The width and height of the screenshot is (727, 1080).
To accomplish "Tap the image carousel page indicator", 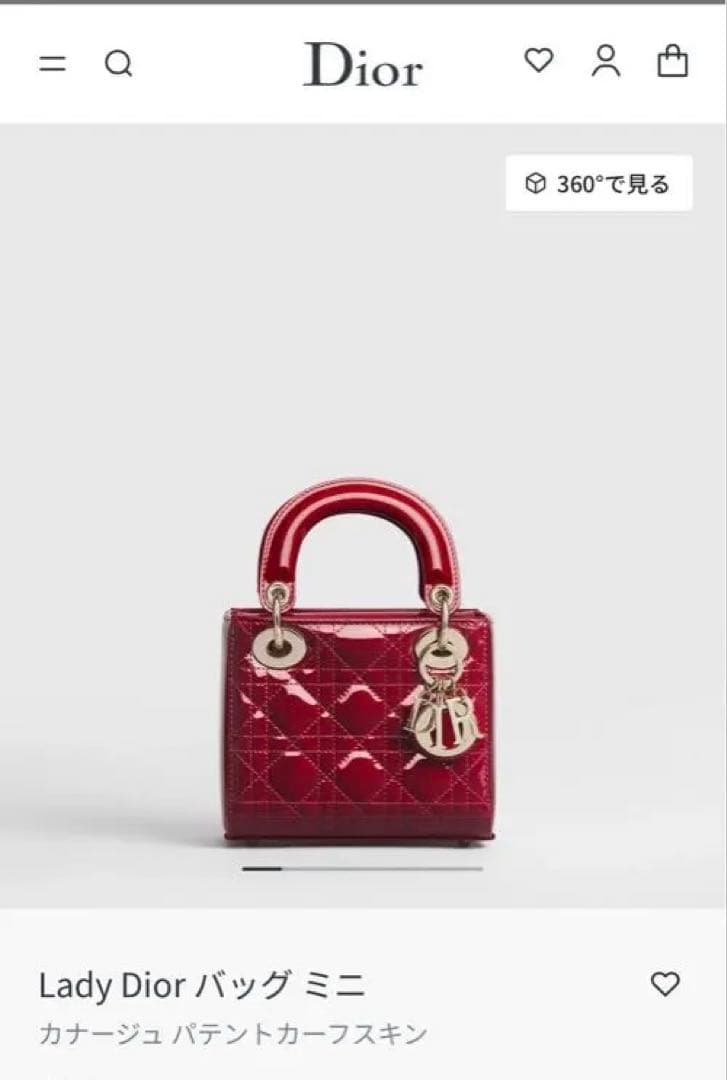I will click(x=362, y=868).
